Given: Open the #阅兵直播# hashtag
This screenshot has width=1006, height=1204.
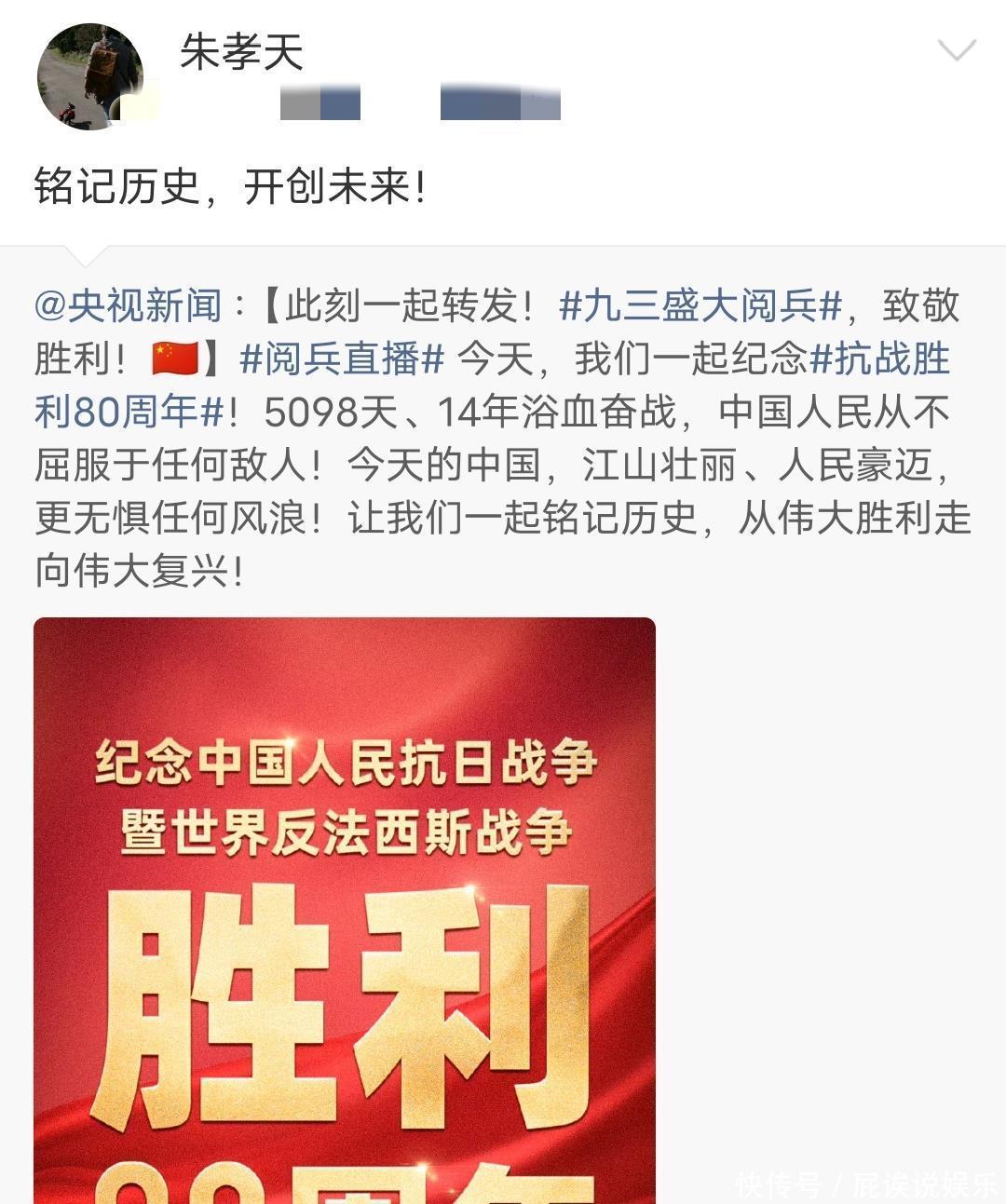Looking at the screenshot, I should coord(341,358).
